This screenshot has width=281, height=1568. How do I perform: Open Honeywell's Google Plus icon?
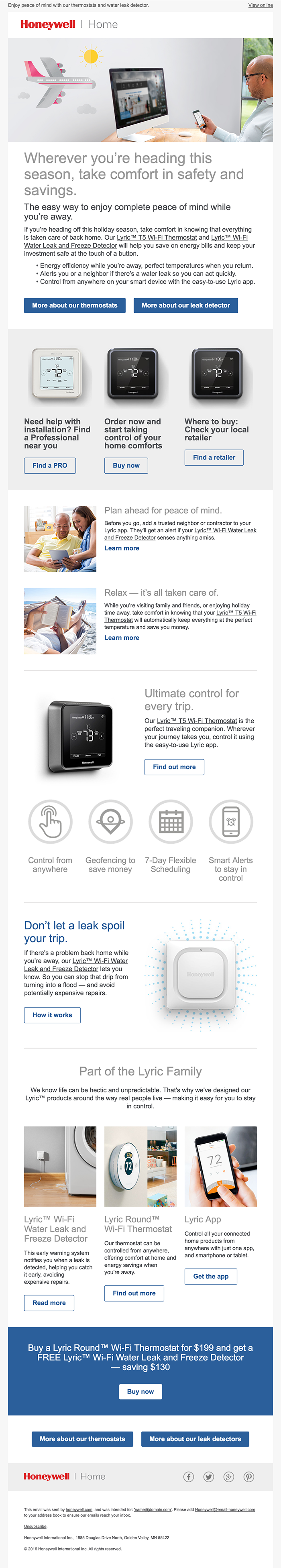pyautogui.click(x=229, y=1477)
